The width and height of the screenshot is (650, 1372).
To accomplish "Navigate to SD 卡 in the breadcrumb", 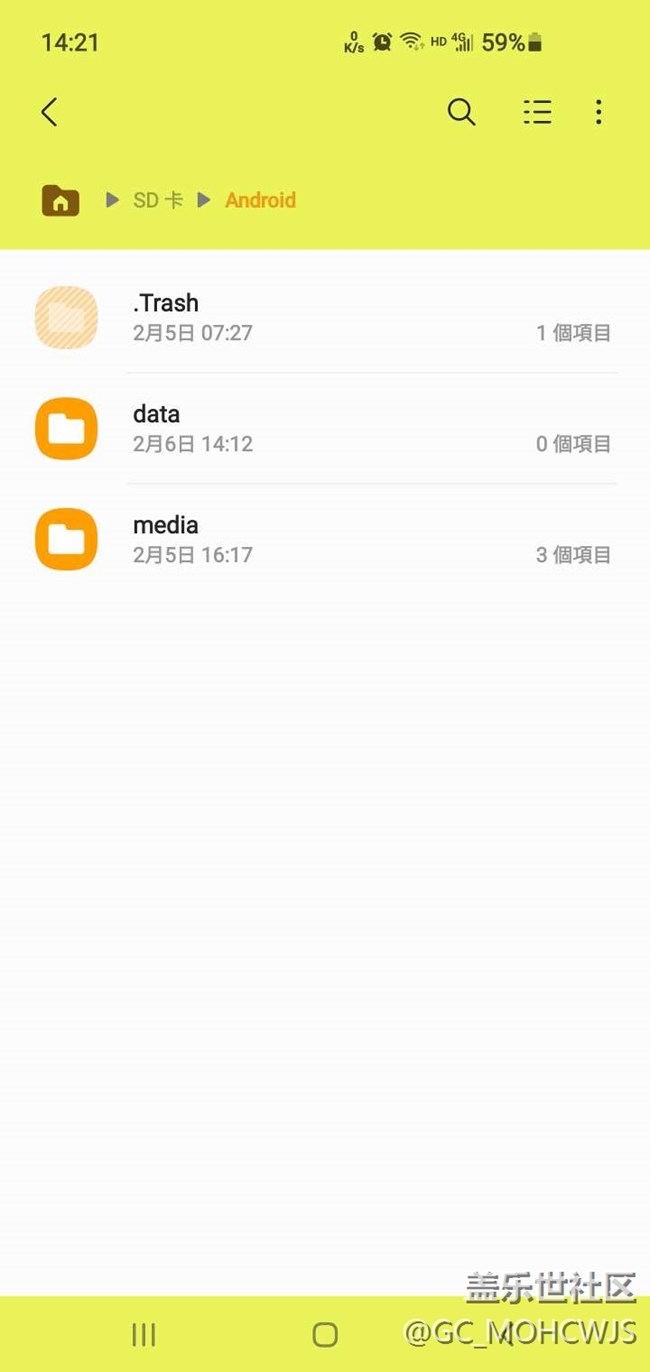I will [x=158, y=200].
